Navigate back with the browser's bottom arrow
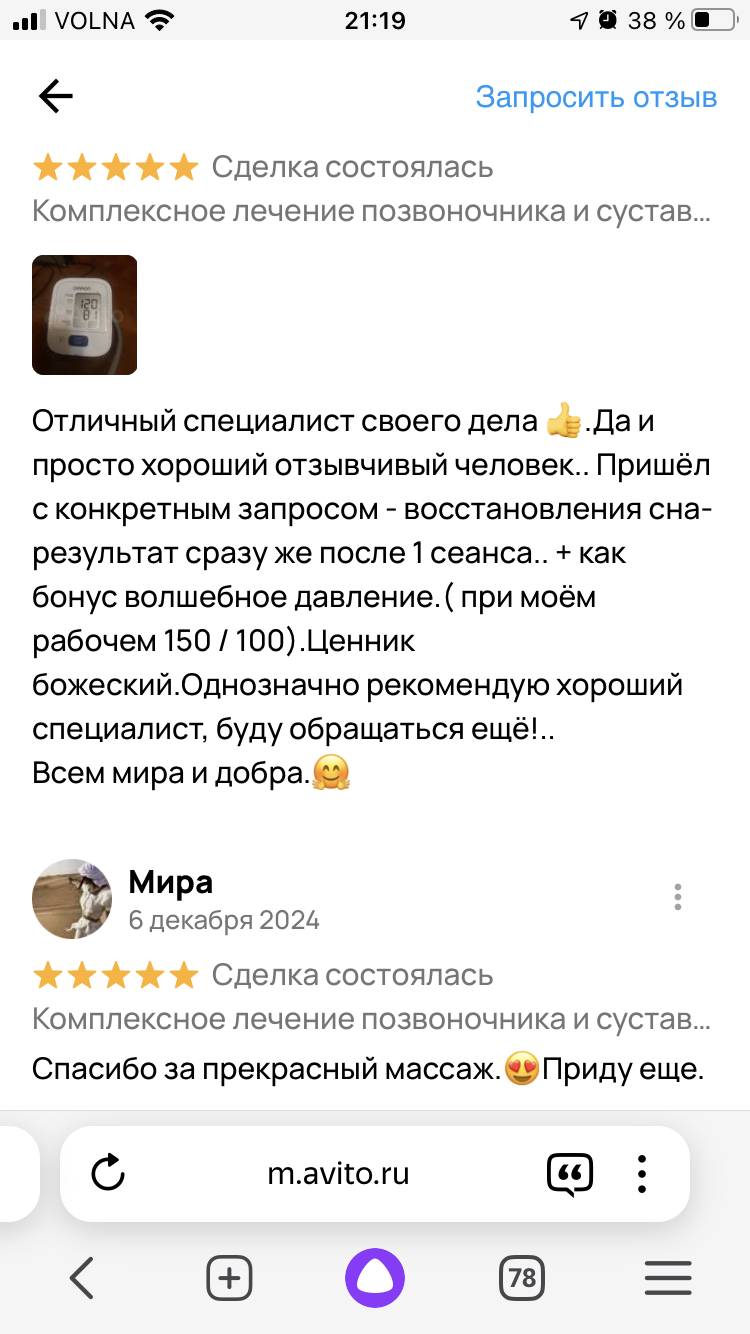The image size is (750, 1334). click(82, 1278)
